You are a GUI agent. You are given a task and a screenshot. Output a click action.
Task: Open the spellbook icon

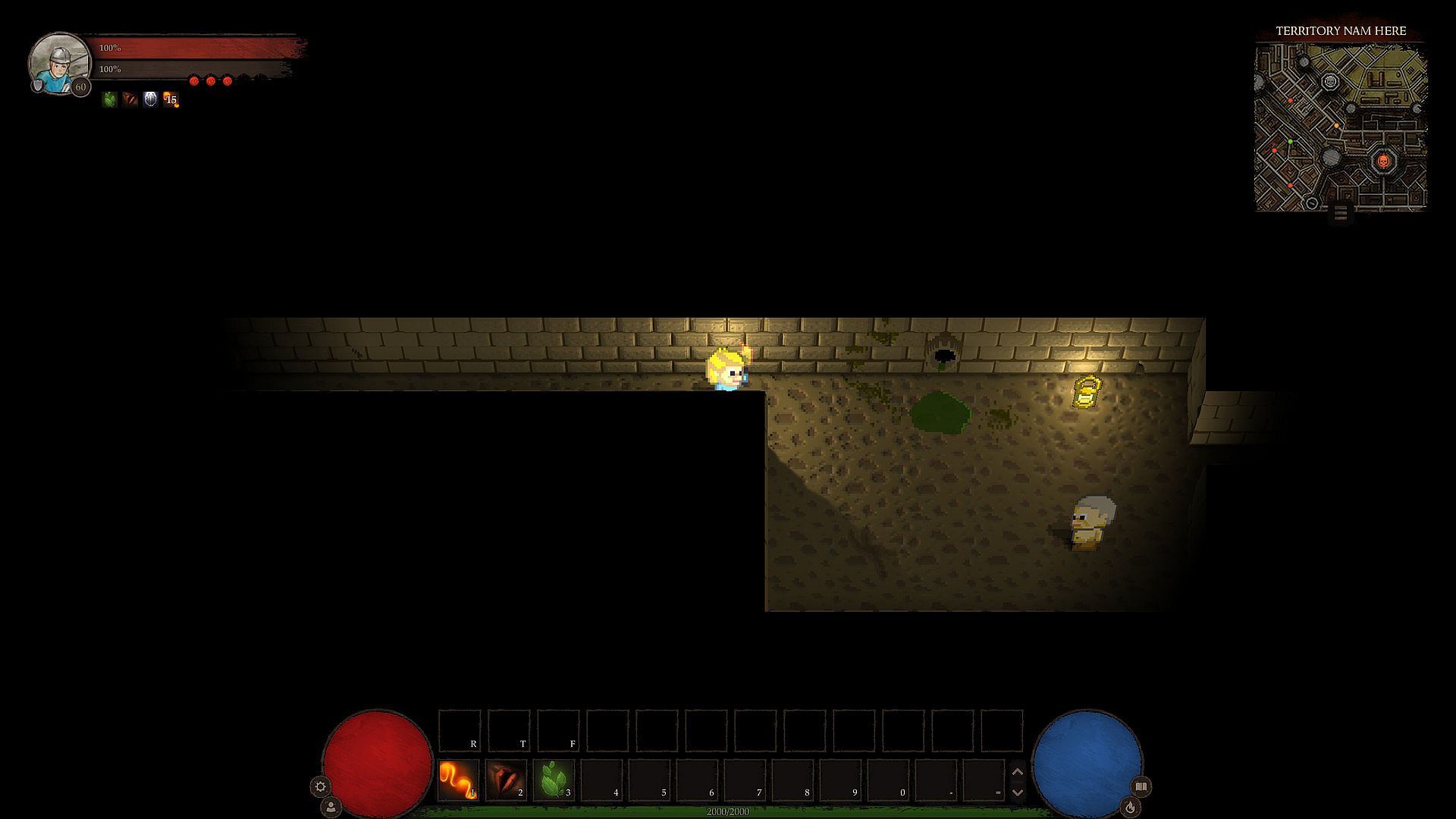1141,787
